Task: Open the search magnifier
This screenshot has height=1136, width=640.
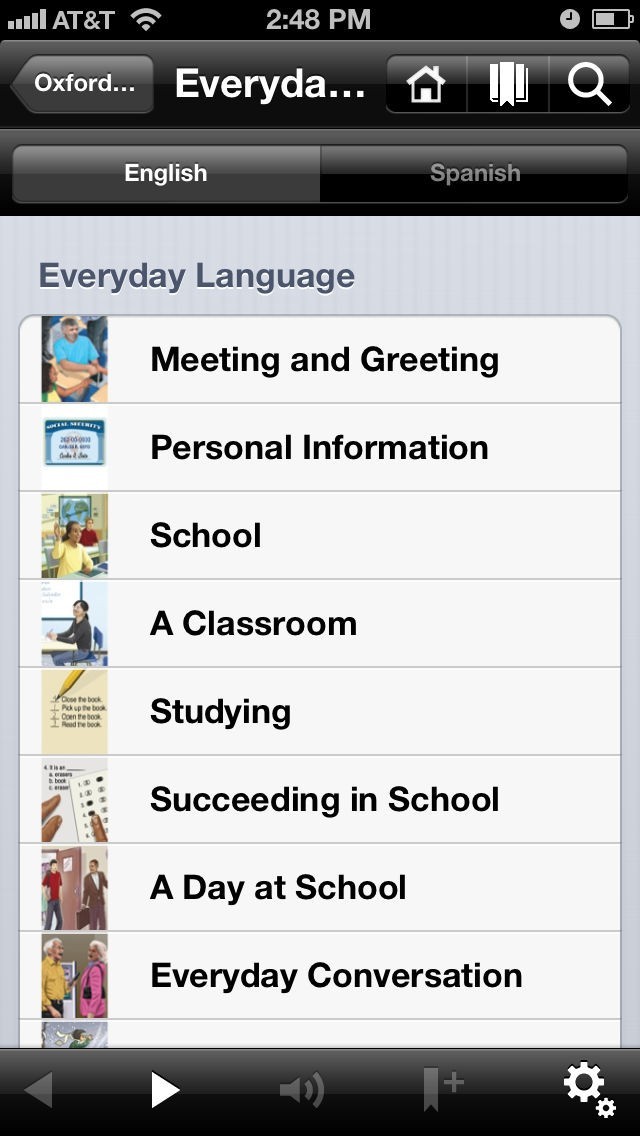Action: point(590,84)
